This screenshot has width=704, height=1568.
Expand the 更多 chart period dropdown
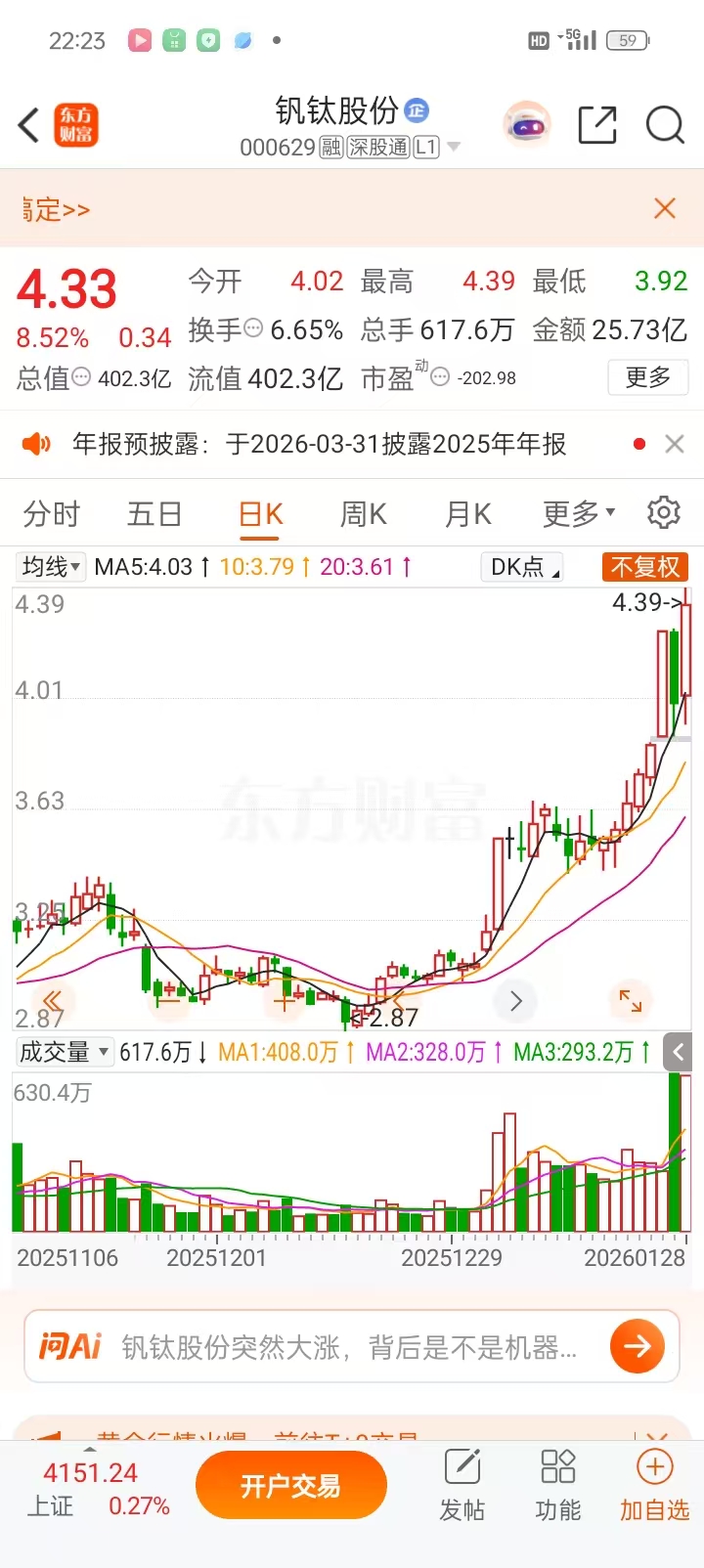[579, 513]
